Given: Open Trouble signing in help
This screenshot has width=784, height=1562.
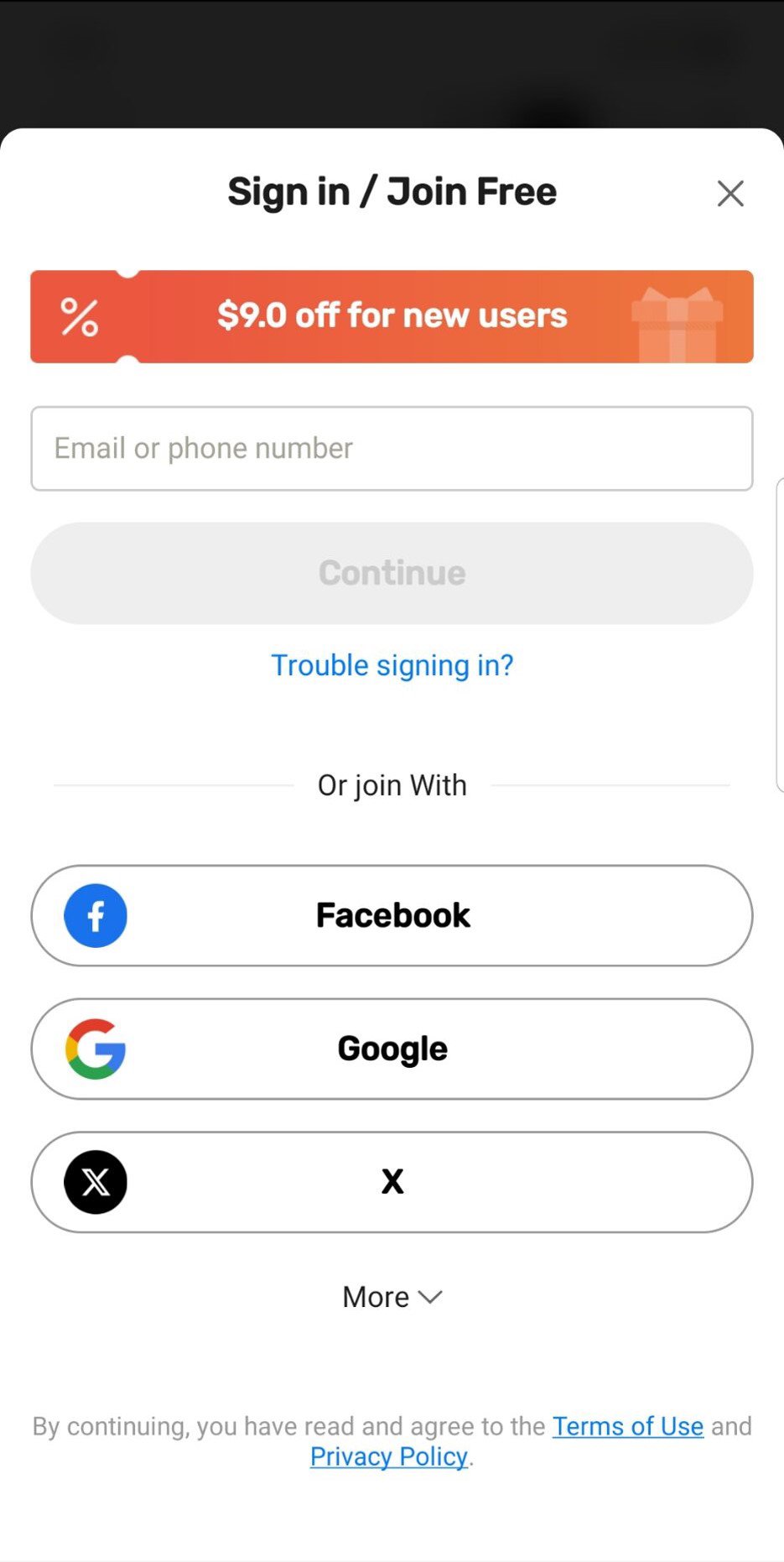Looking at the screenshot, I should point(392,664).
